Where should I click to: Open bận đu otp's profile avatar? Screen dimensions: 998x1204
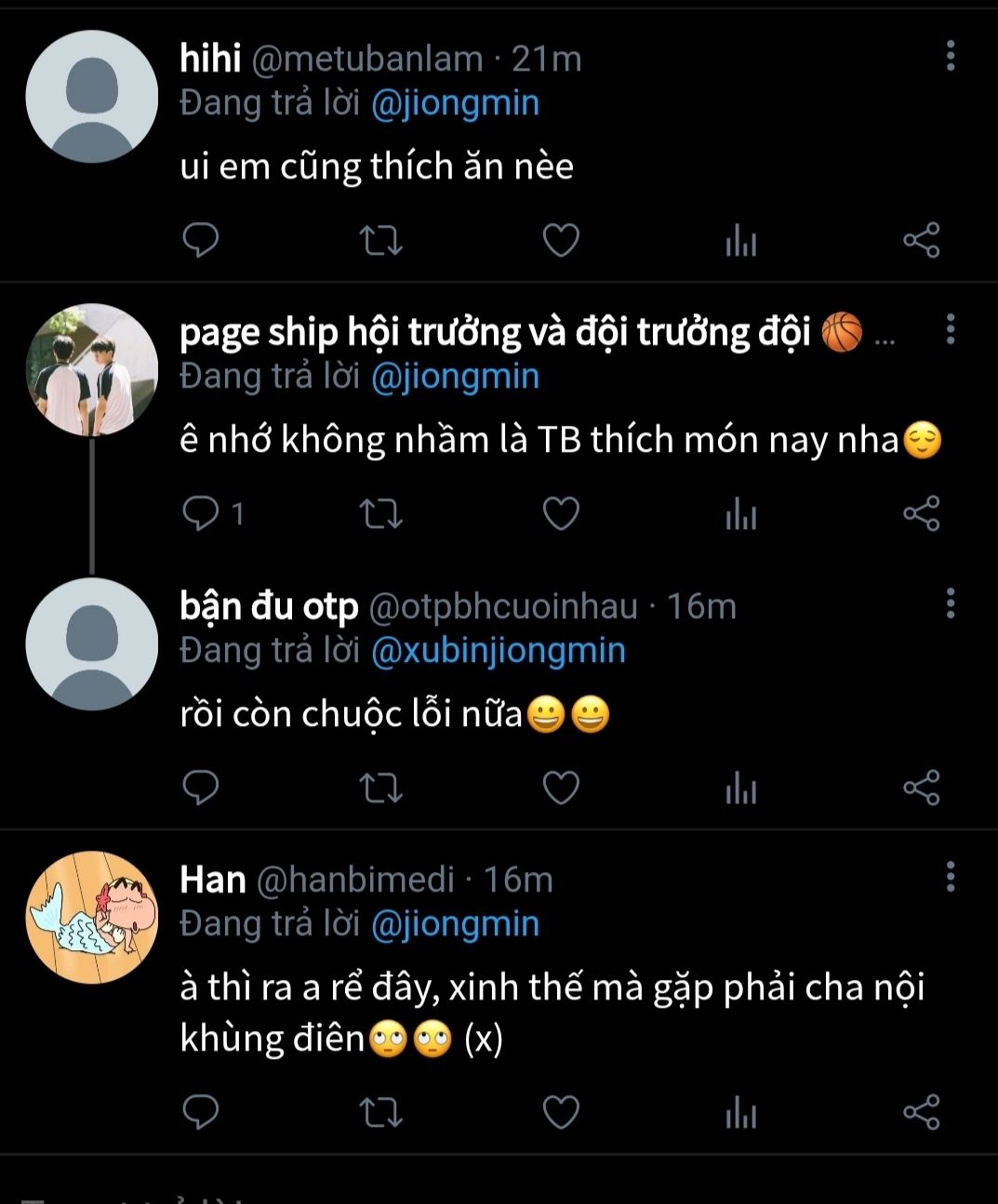[x=91, y=643]
